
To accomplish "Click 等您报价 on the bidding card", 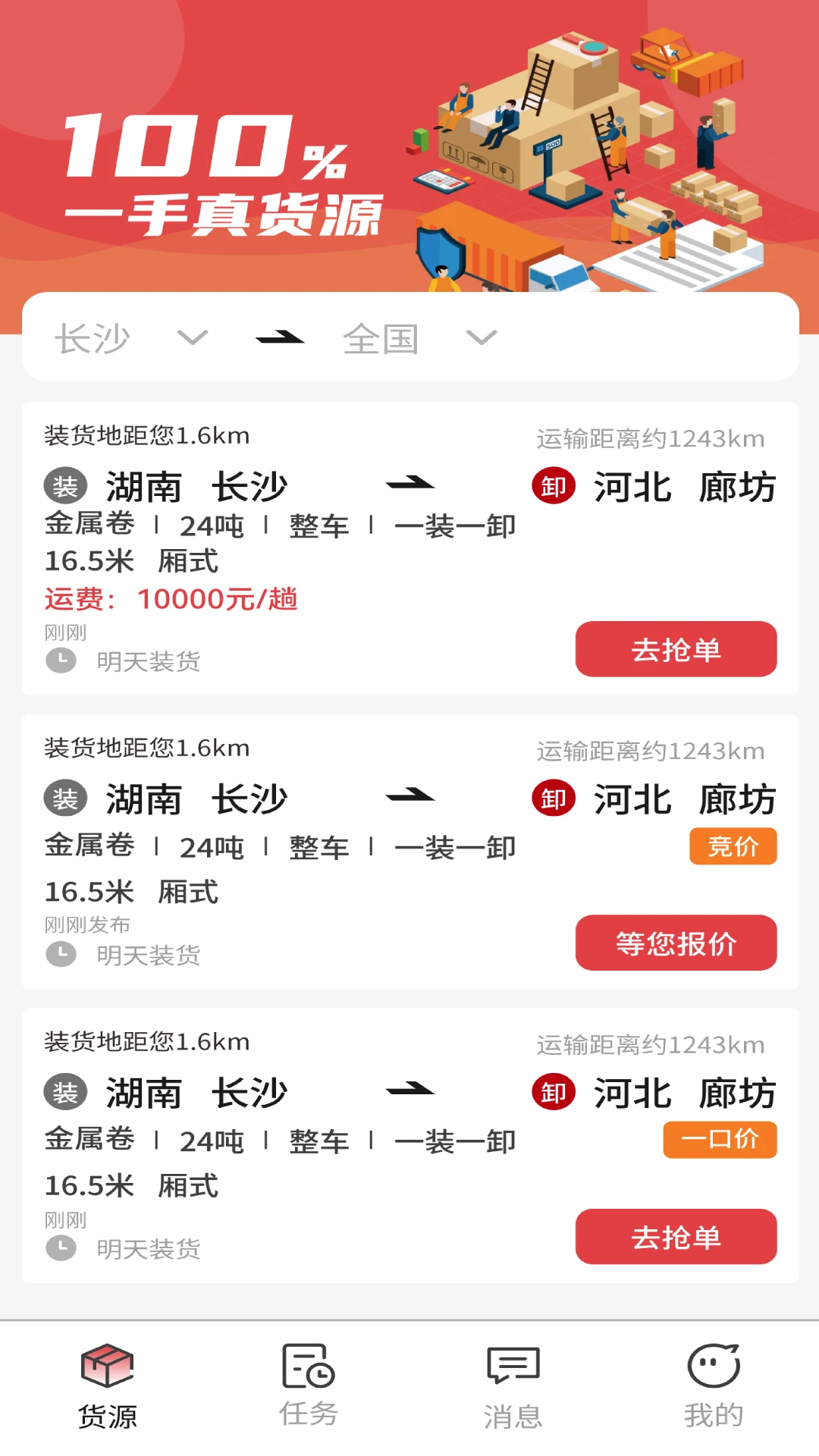I will point(675,943).
